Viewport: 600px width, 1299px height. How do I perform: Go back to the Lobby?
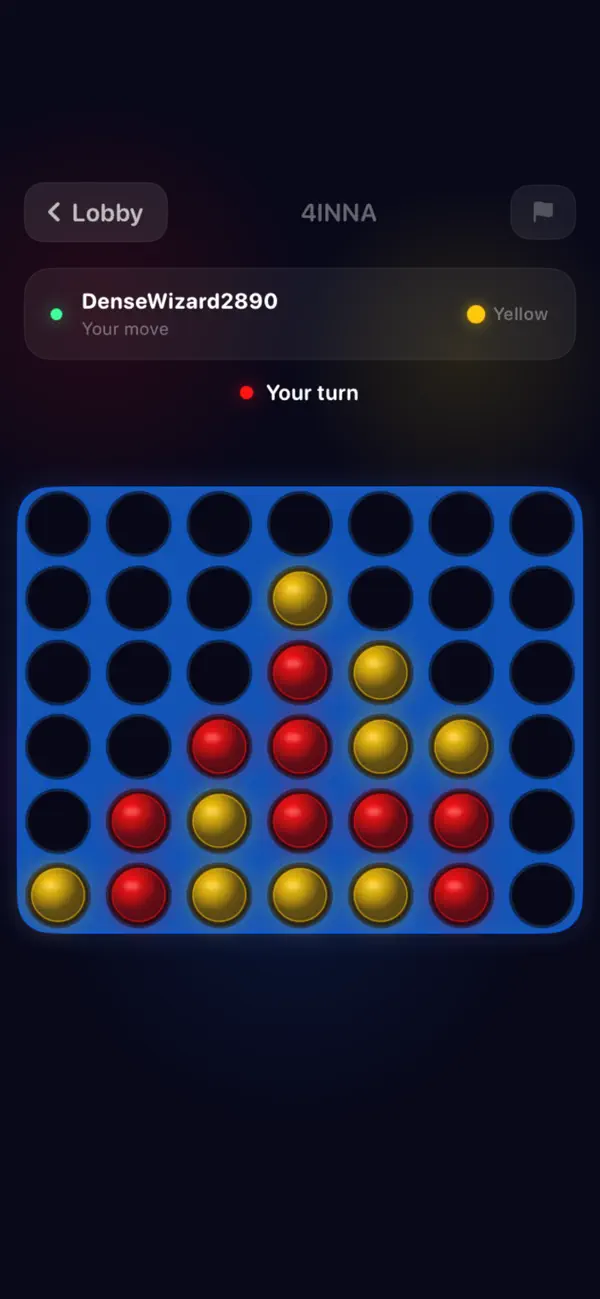pos(96,212)
